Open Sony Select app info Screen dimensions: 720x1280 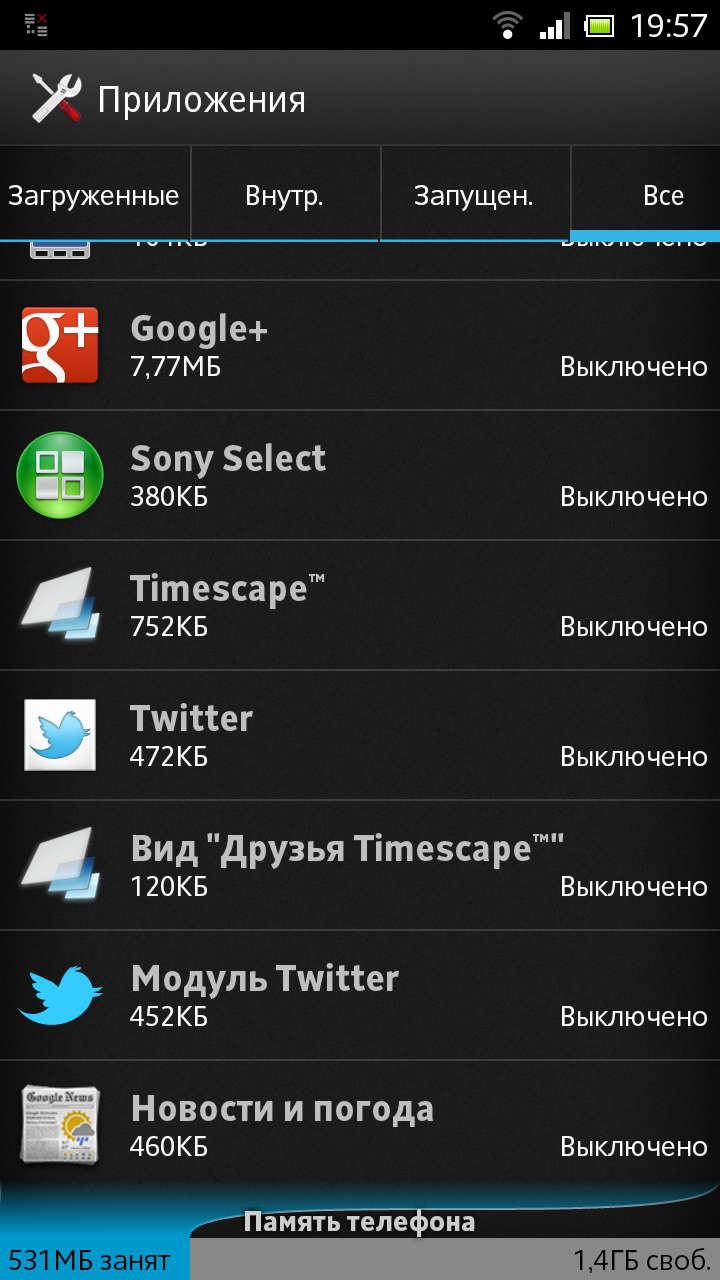[360, 475]
